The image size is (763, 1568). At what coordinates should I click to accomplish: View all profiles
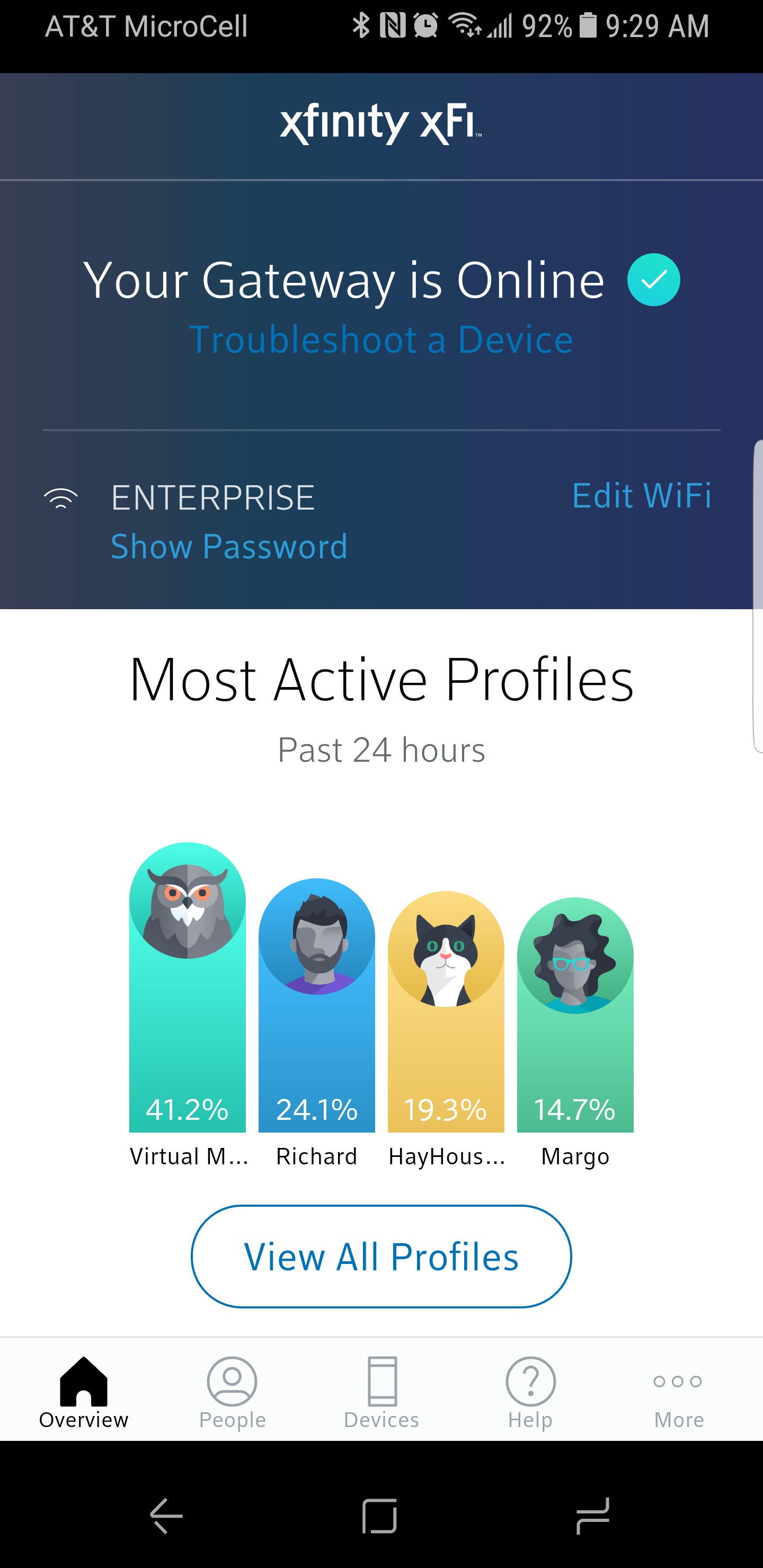381,1257
